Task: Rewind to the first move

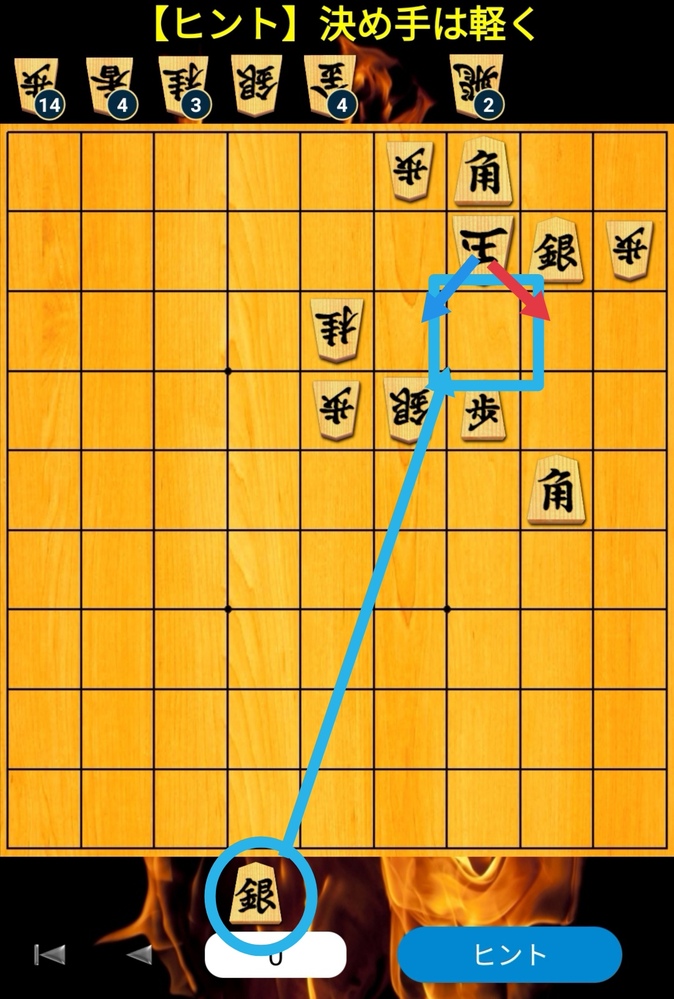Action: coord(49,954)
